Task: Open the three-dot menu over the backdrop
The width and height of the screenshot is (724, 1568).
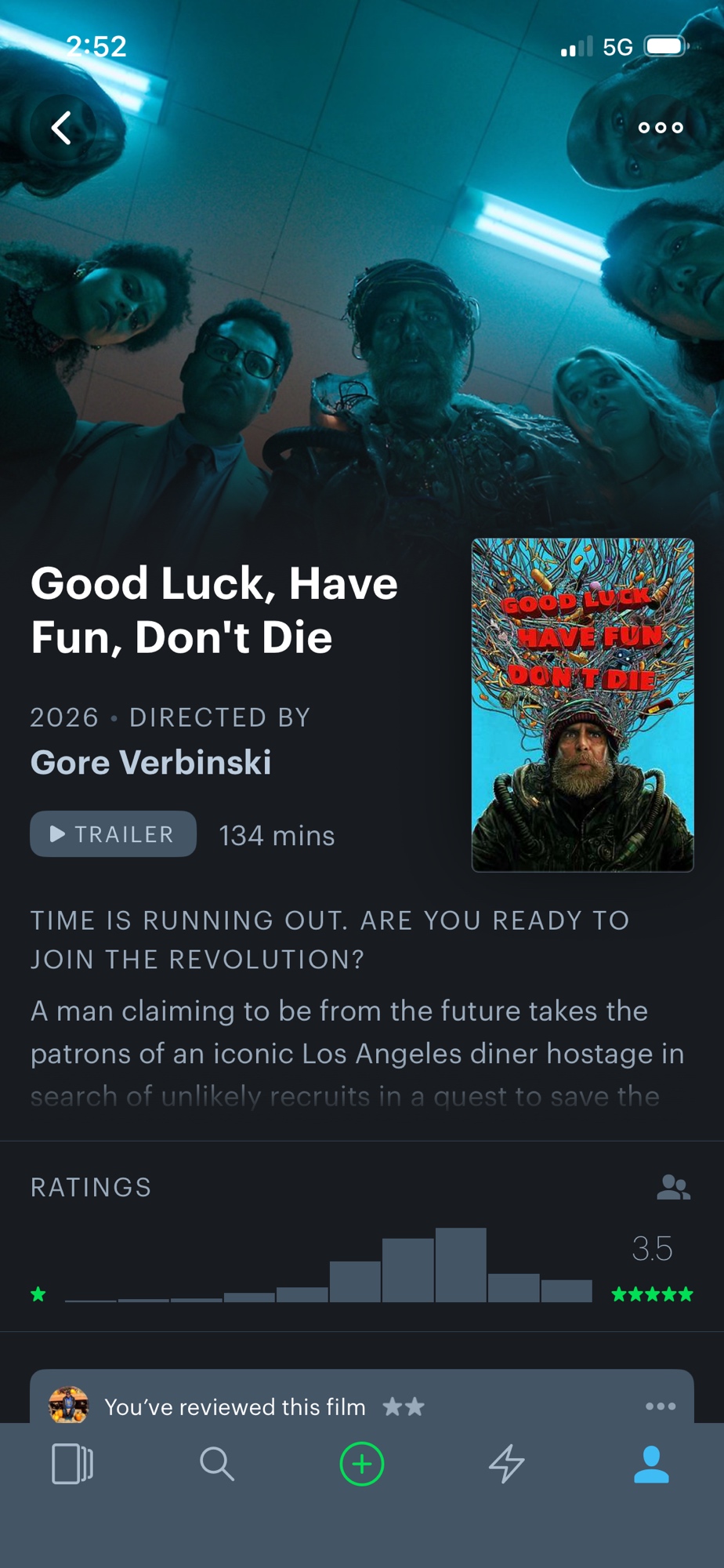Action: coord(660,127)
